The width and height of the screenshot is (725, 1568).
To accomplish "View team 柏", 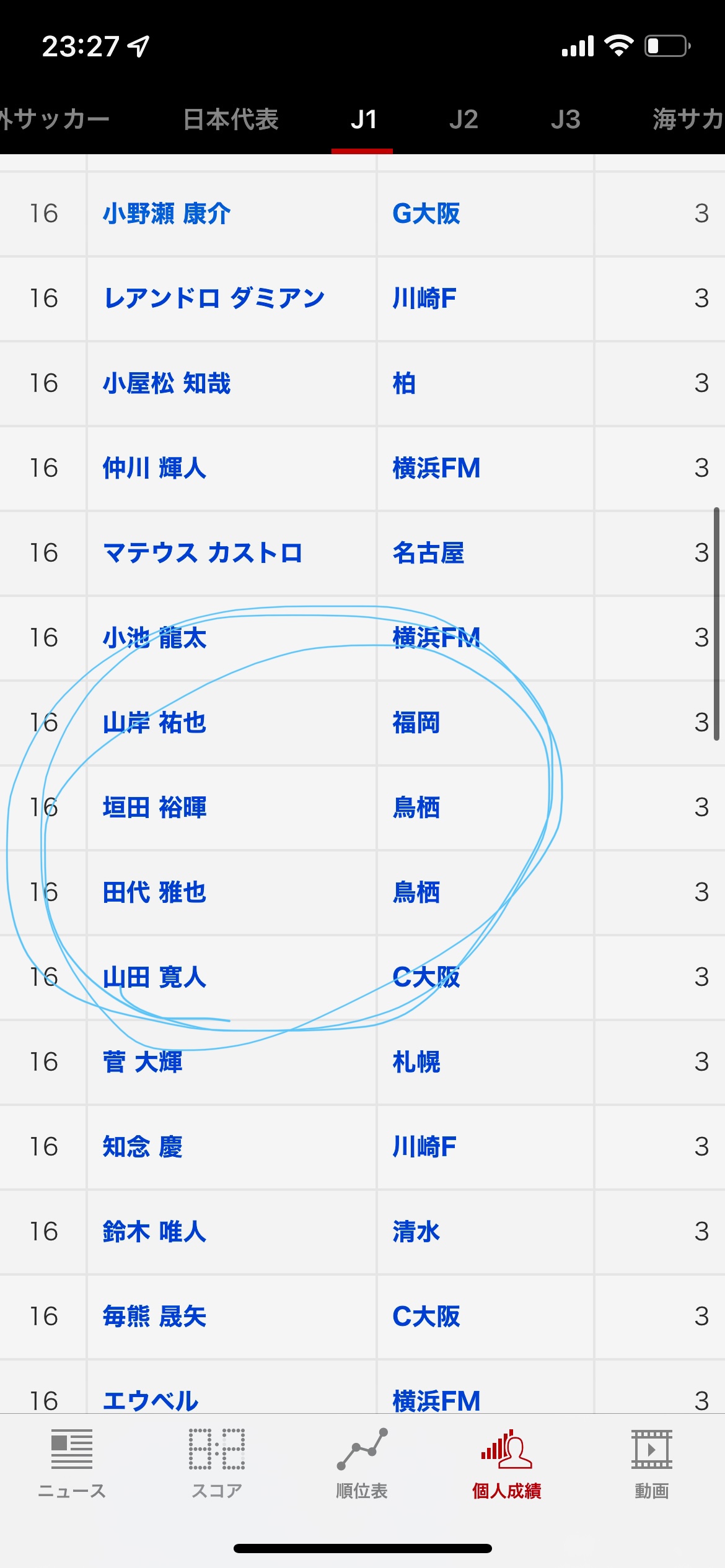I will (x=404, y=383).
